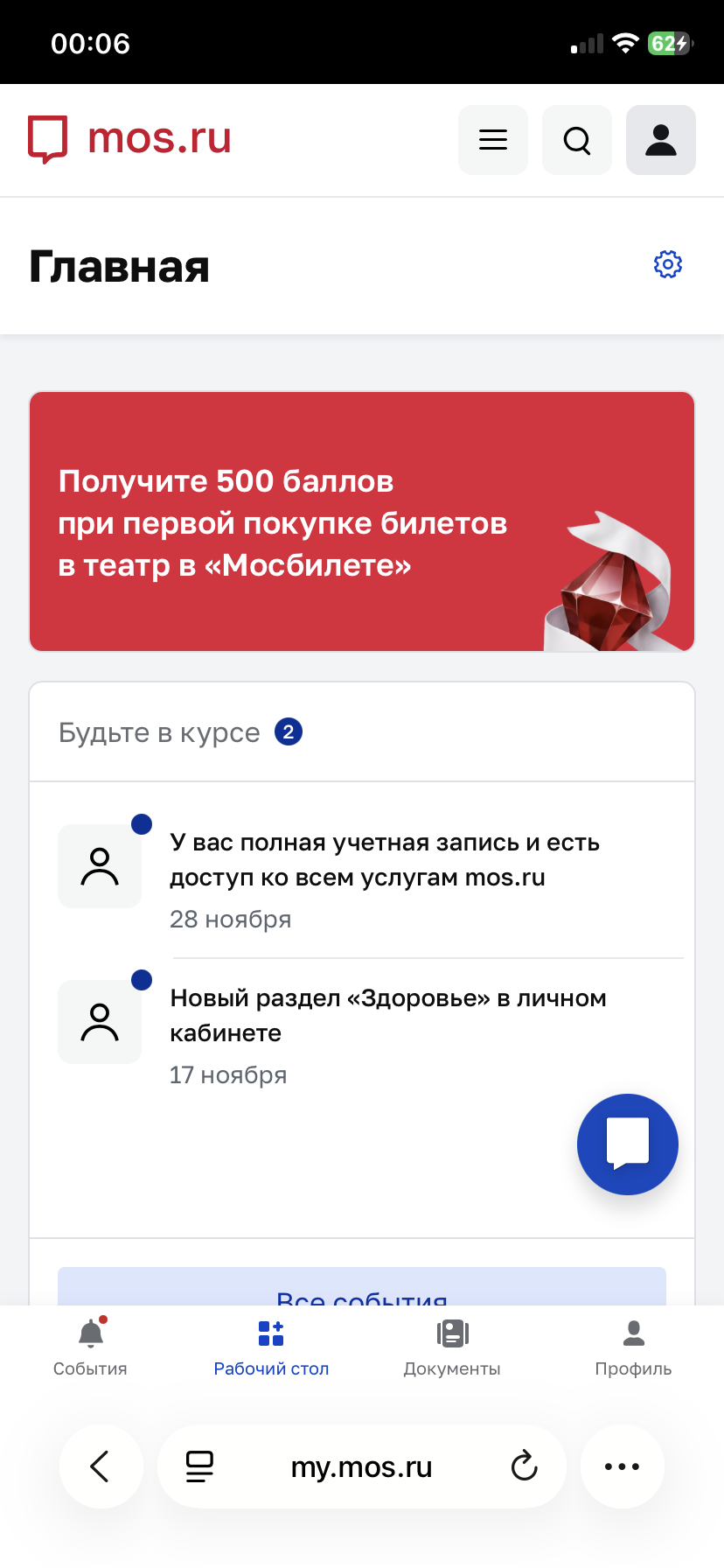Open the Главная settings gear
The width and height of the screenshot is (724, 1568).
click(668, 264)
